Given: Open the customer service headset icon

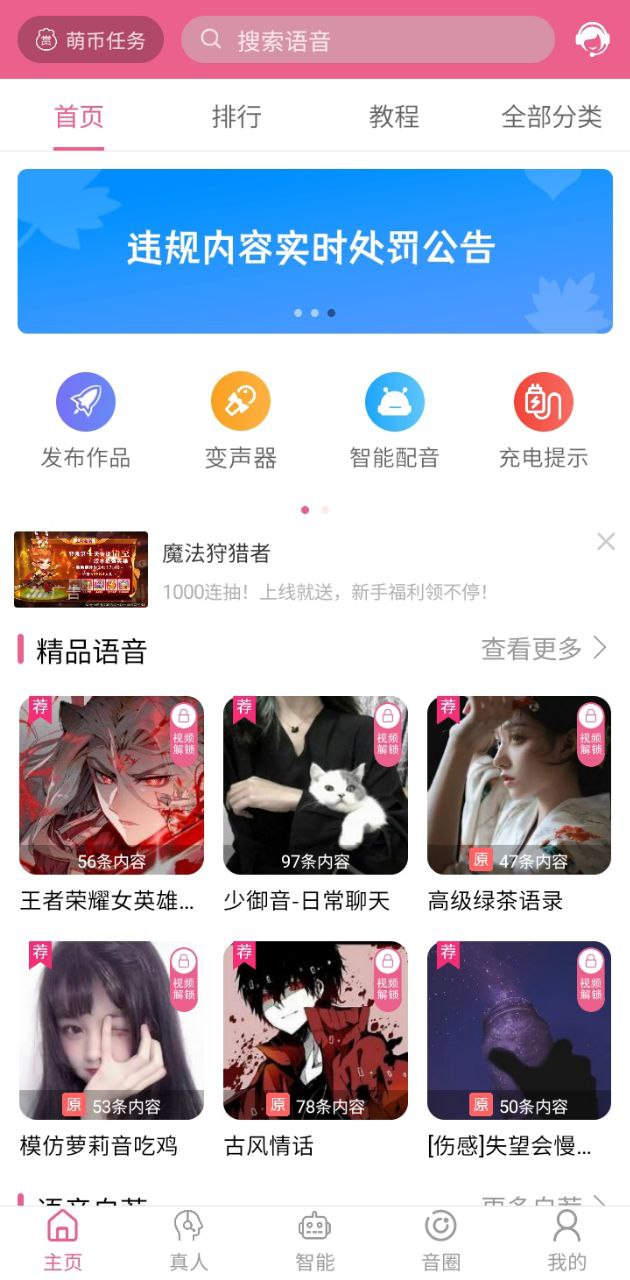Looking at the screenshot, I should 592,40.
